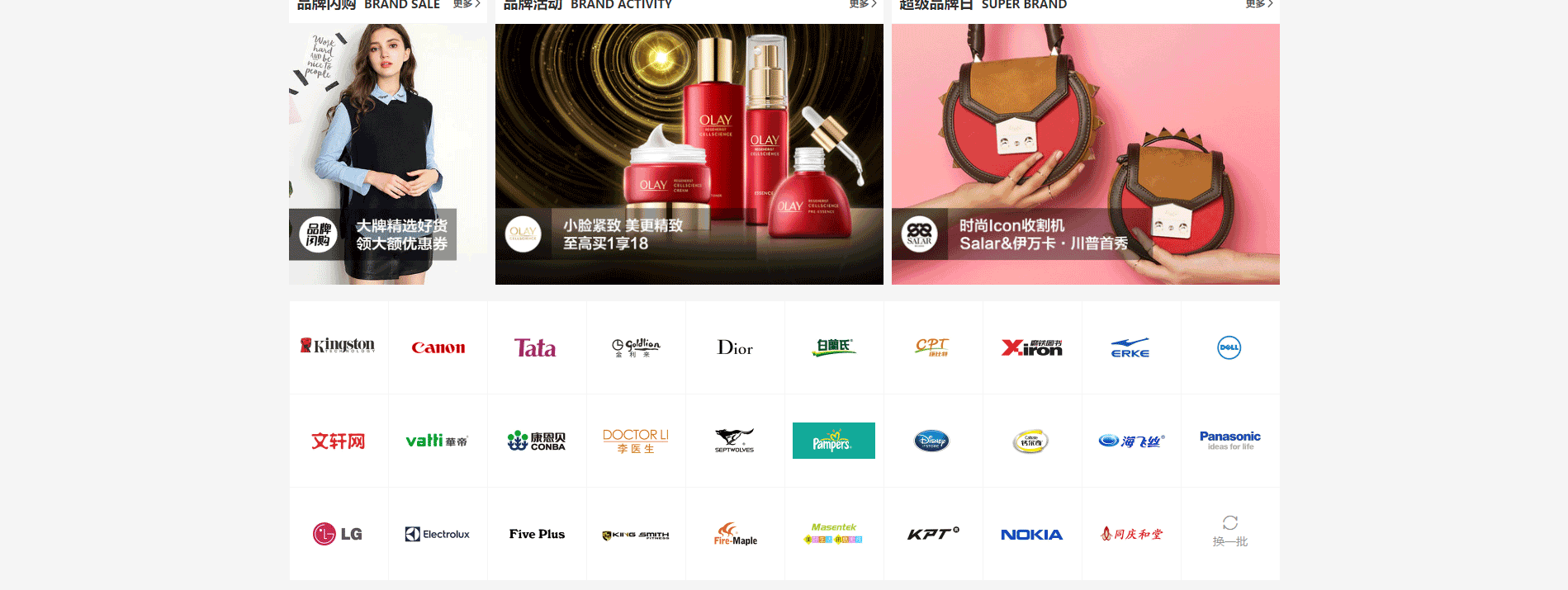Open more brand activity listings

[862, 4]
